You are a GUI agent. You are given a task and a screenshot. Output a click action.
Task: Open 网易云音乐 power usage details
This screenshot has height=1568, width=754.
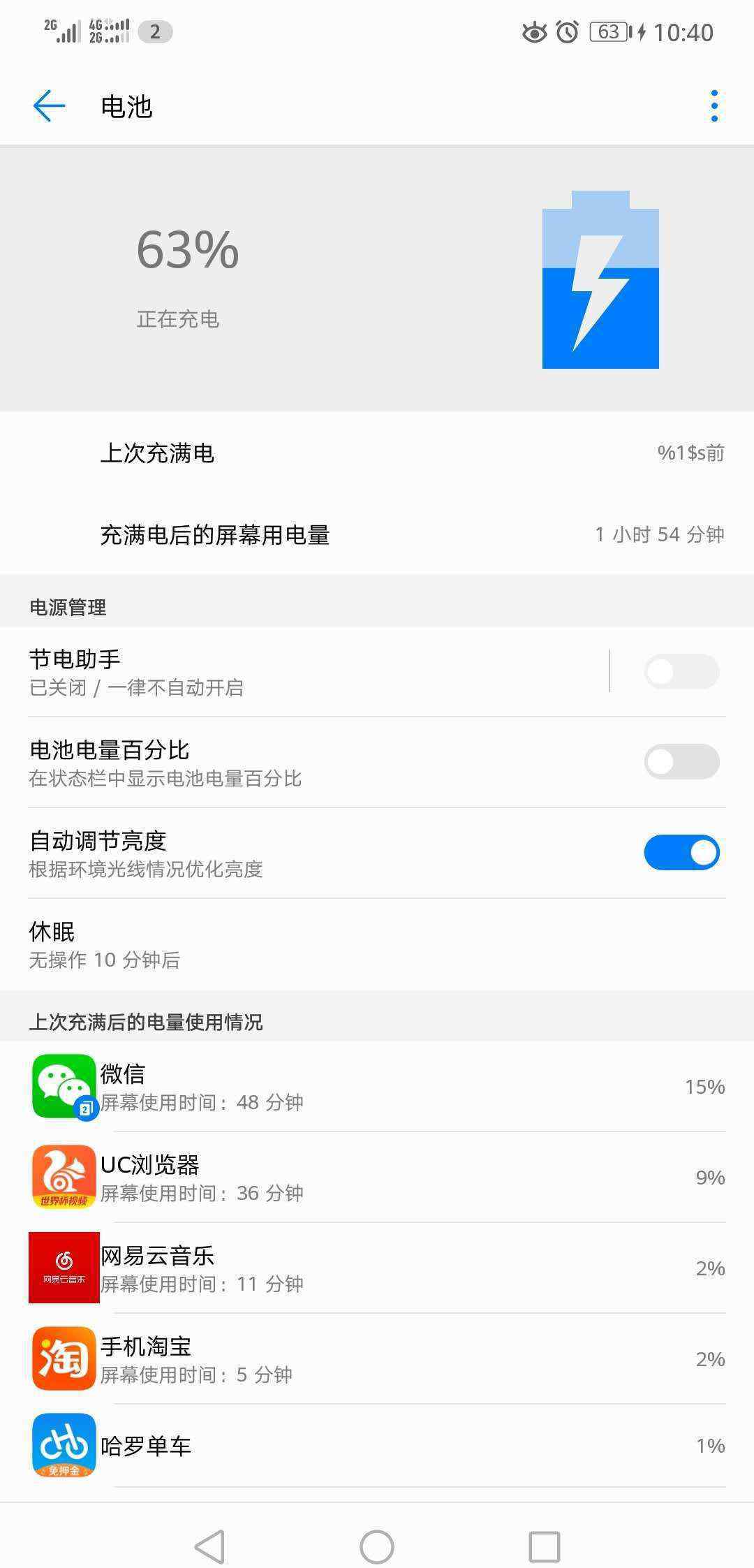(x=377, y=1268)
